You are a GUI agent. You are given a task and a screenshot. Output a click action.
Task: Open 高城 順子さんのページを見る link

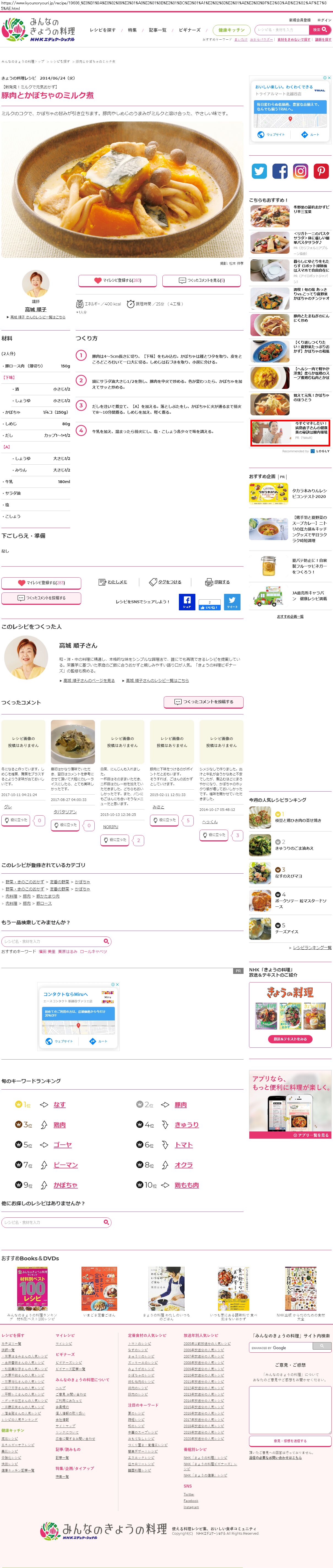[x=89, y=681]
